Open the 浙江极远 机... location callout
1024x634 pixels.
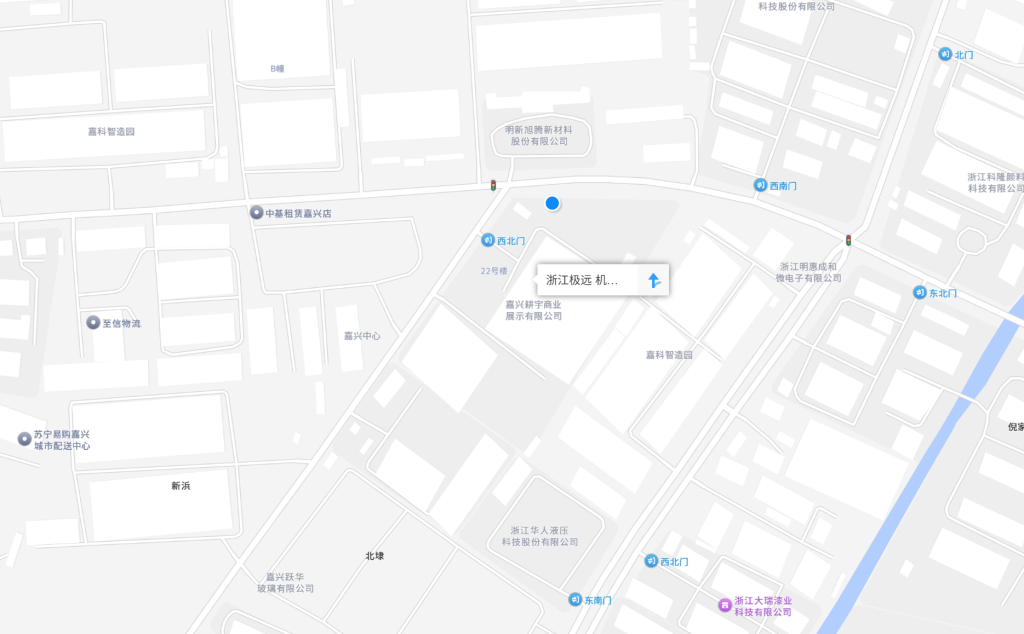583,281
